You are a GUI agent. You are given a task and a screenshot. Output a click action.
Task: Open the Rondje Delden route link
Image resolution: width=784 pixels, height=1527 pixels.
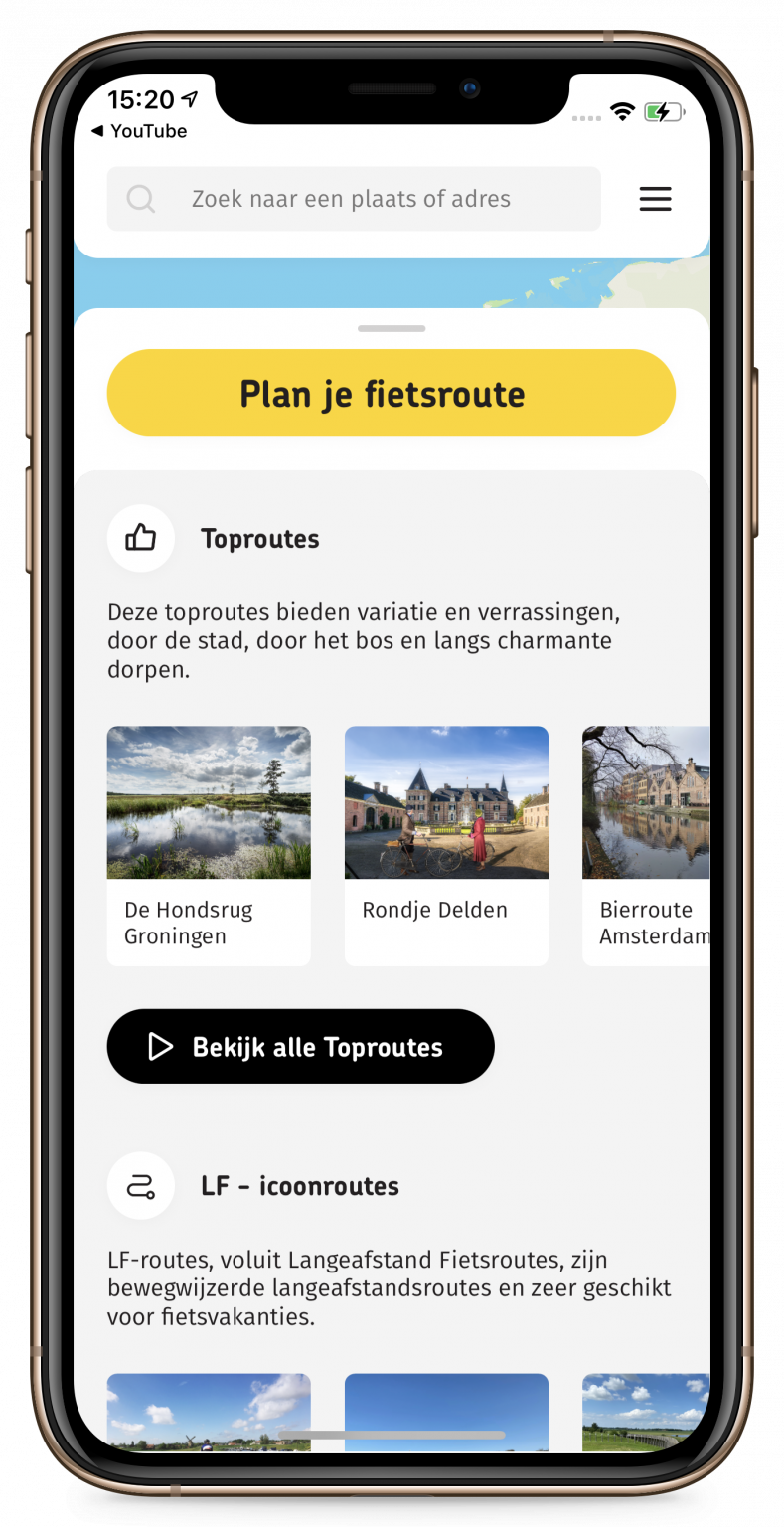(434, 909)
